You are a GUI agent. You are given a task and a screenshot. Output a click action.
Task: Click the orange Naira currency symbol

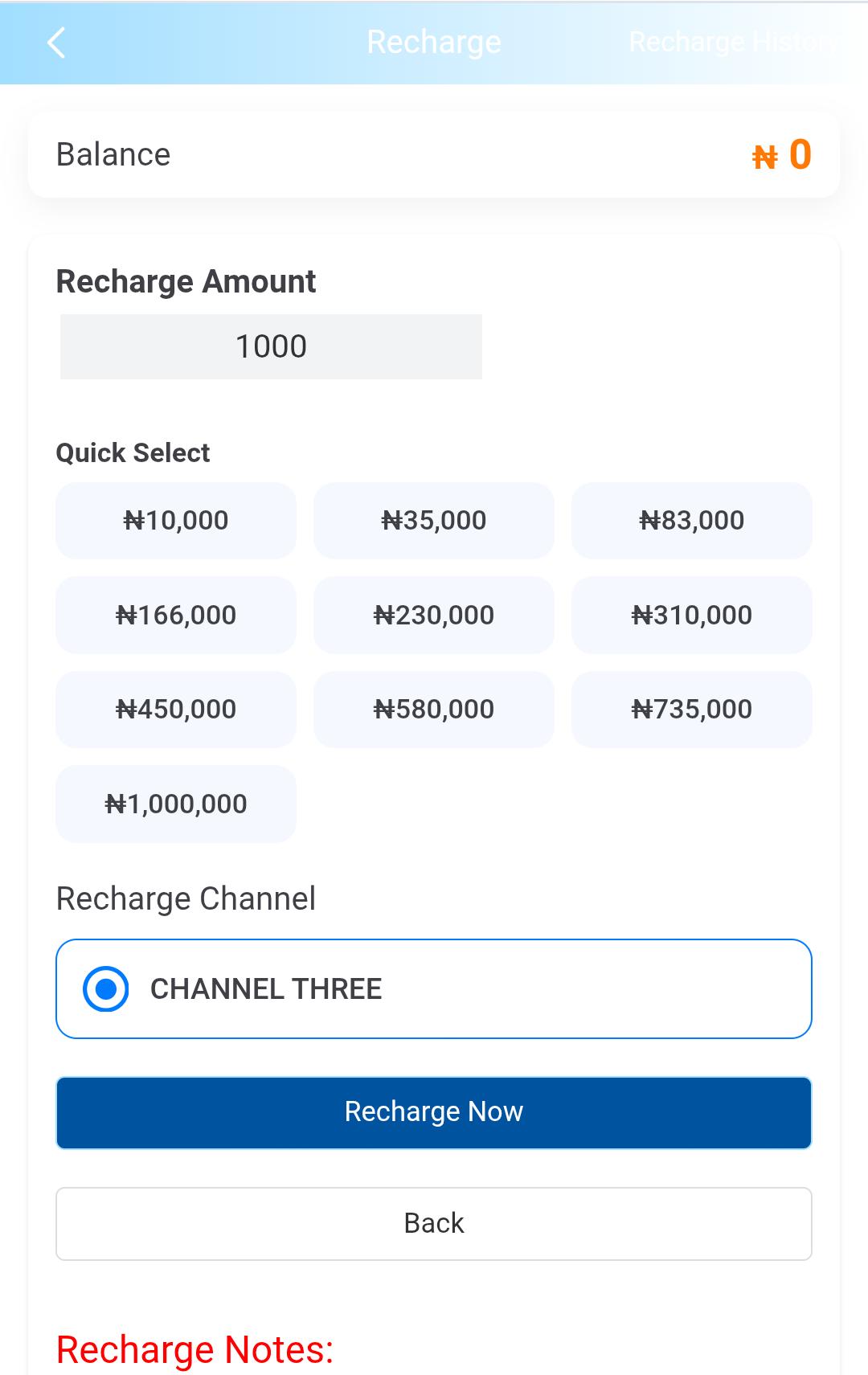click(x=764, y=156)
